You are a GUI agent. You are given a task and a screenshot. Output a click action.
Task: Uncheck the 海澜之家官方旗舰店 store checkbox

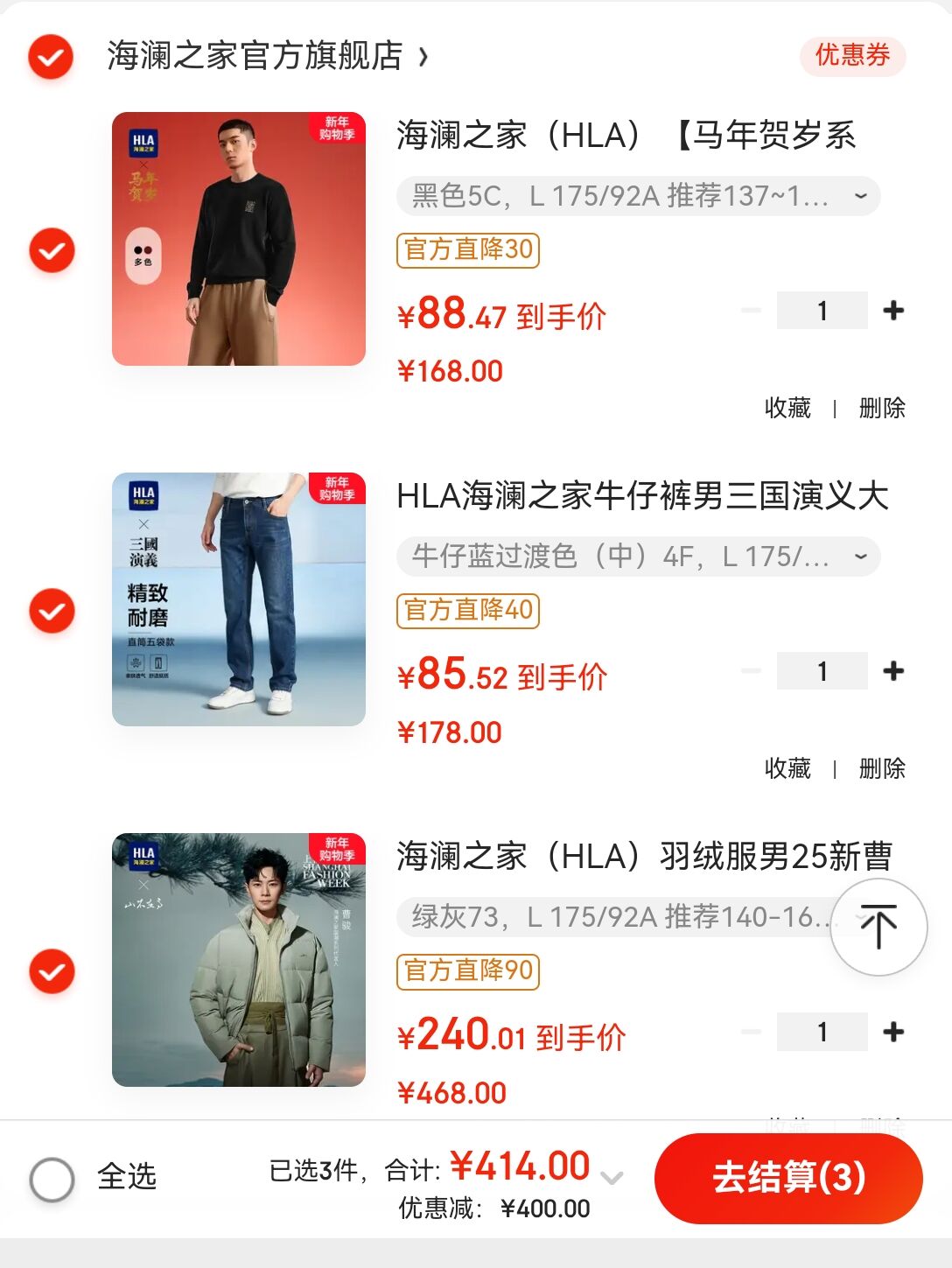(x=51, y=58)
